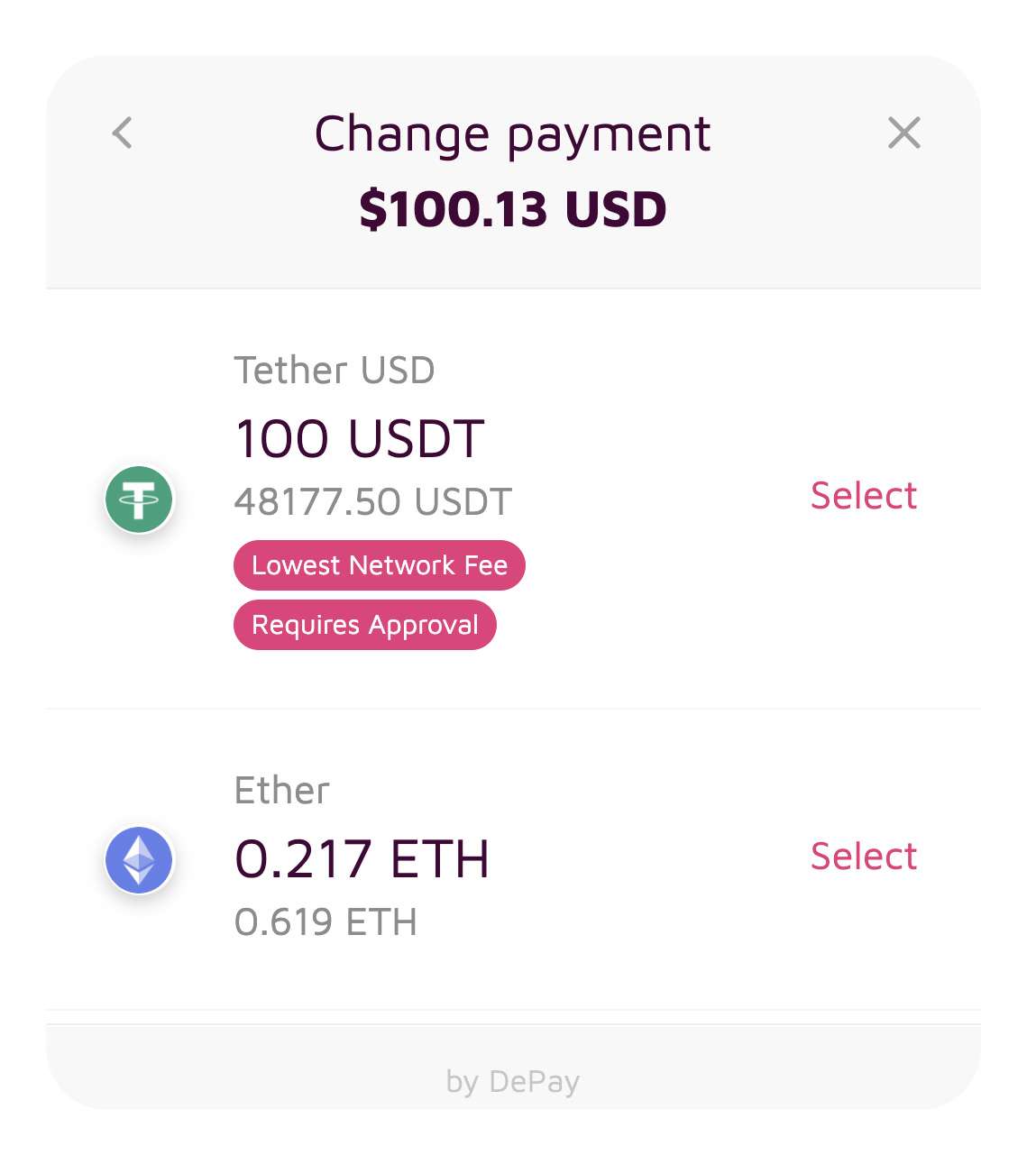Go back from Change payment
The width and height of the screenshot is (1036, 1164).
[x=123, y=133]
